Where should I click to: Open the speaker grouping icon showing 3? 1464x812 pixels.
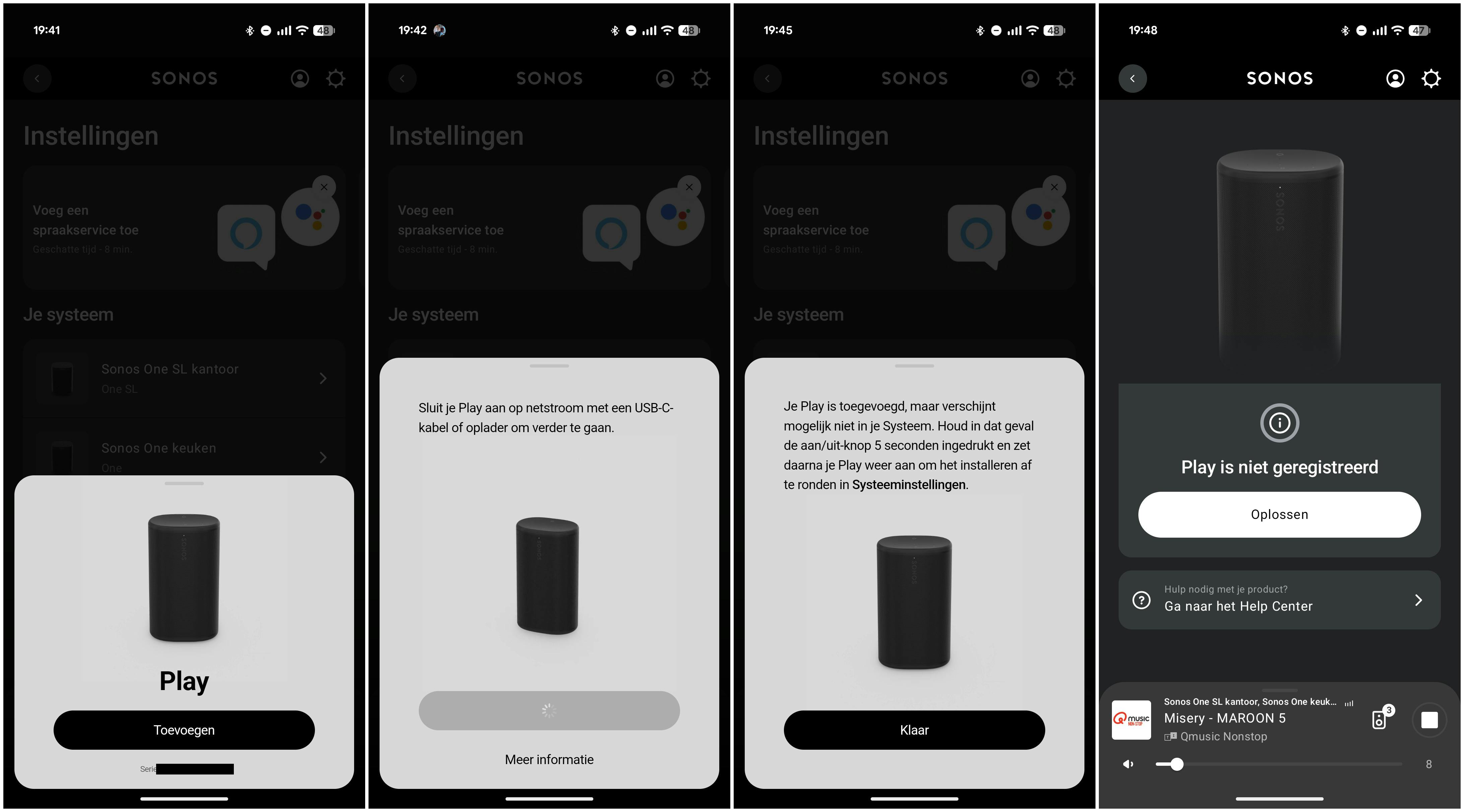[x=1380, y=720]
